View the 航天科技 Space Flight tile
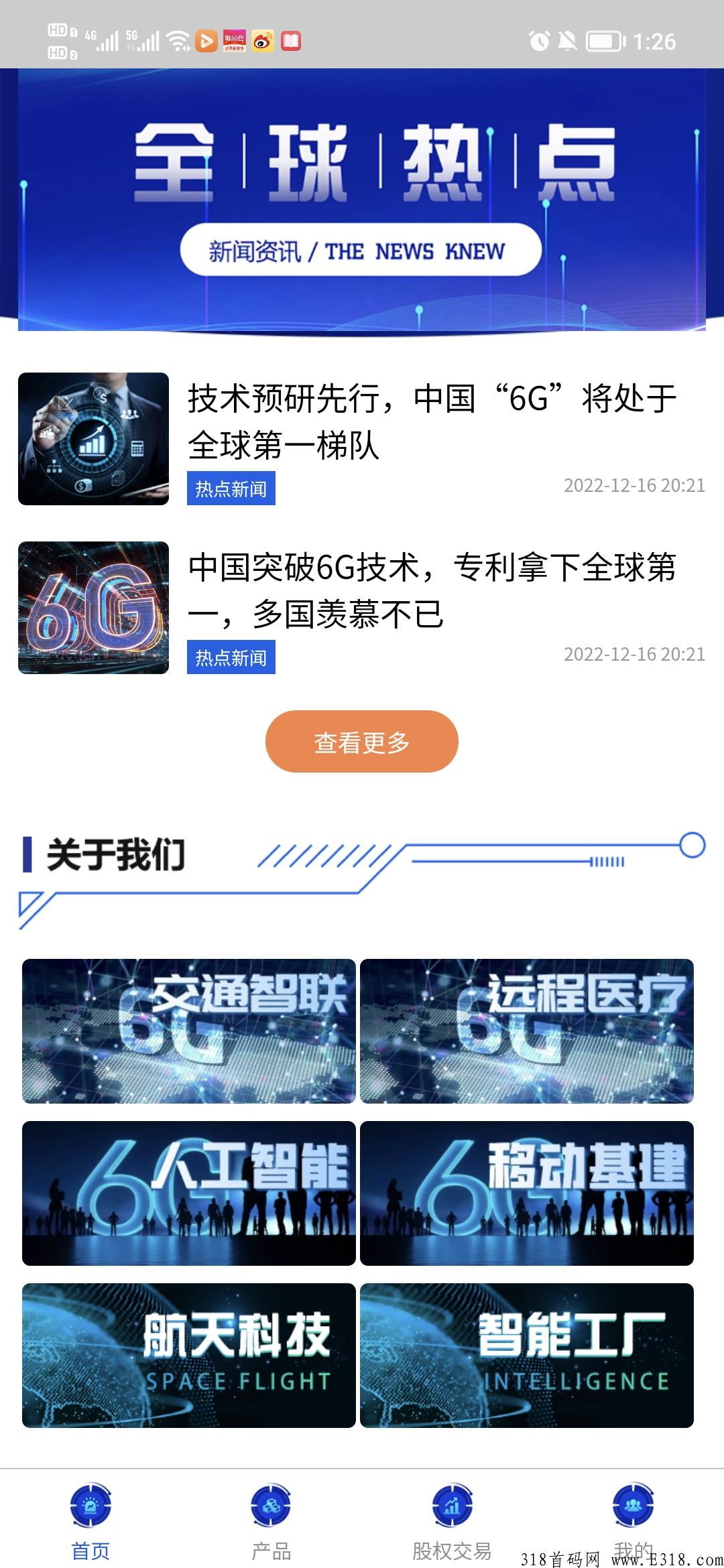 pos(189,1356)
